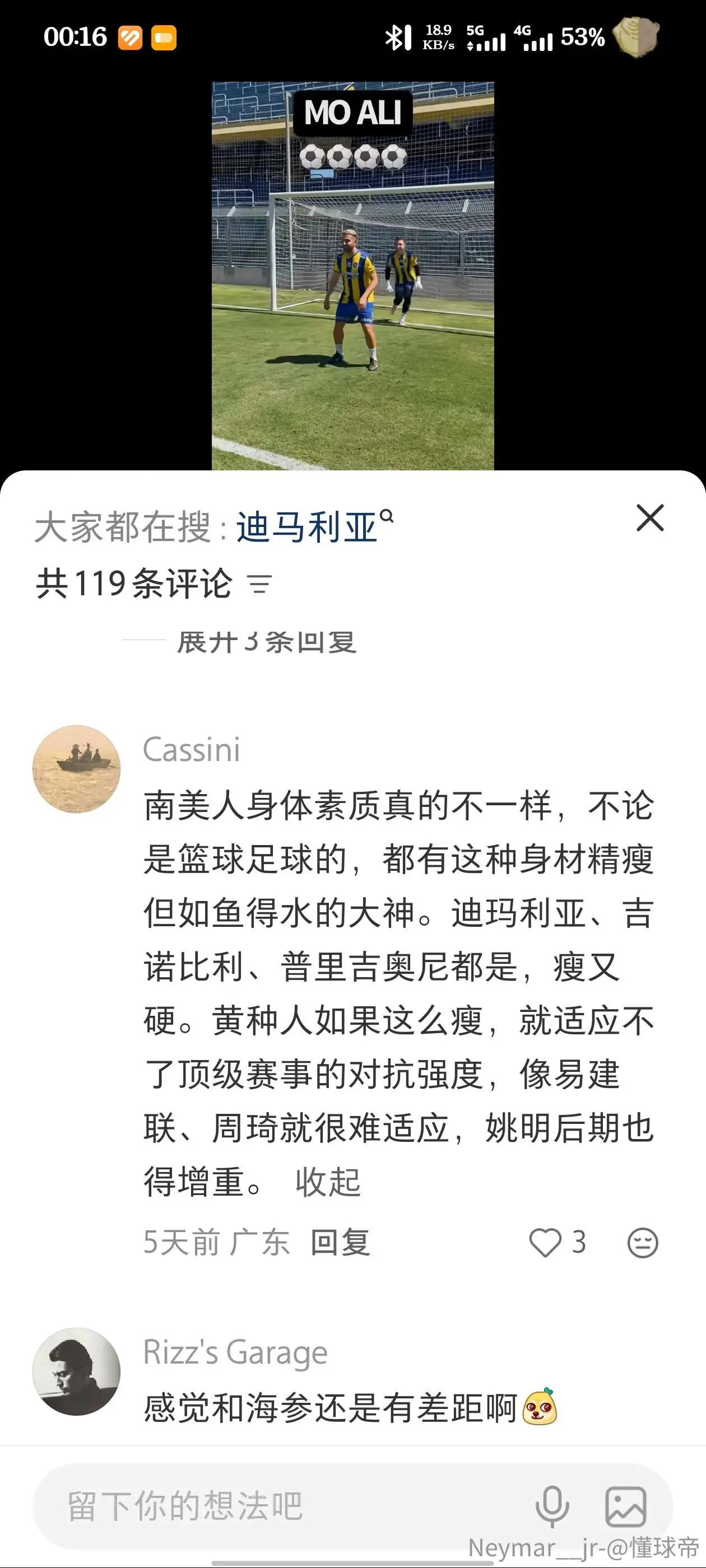Dislike Cassini's comment with the face icon

(x=643, y=1242)
